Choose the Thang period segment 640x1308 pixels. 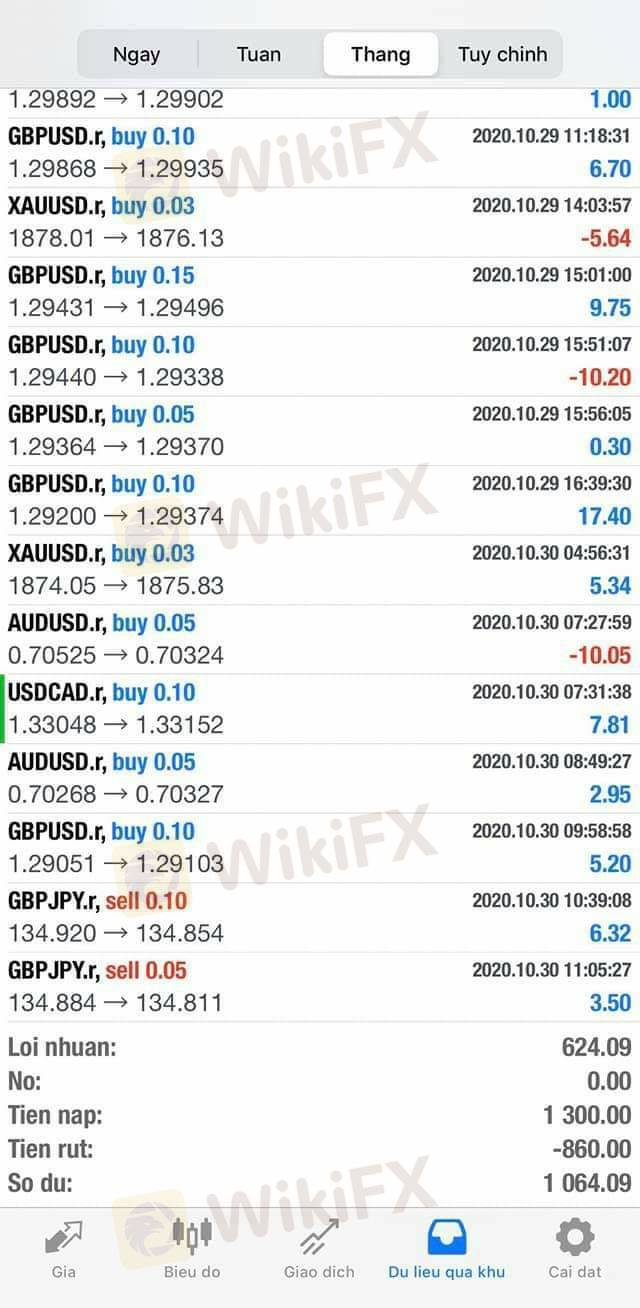(x=380, y=54)
